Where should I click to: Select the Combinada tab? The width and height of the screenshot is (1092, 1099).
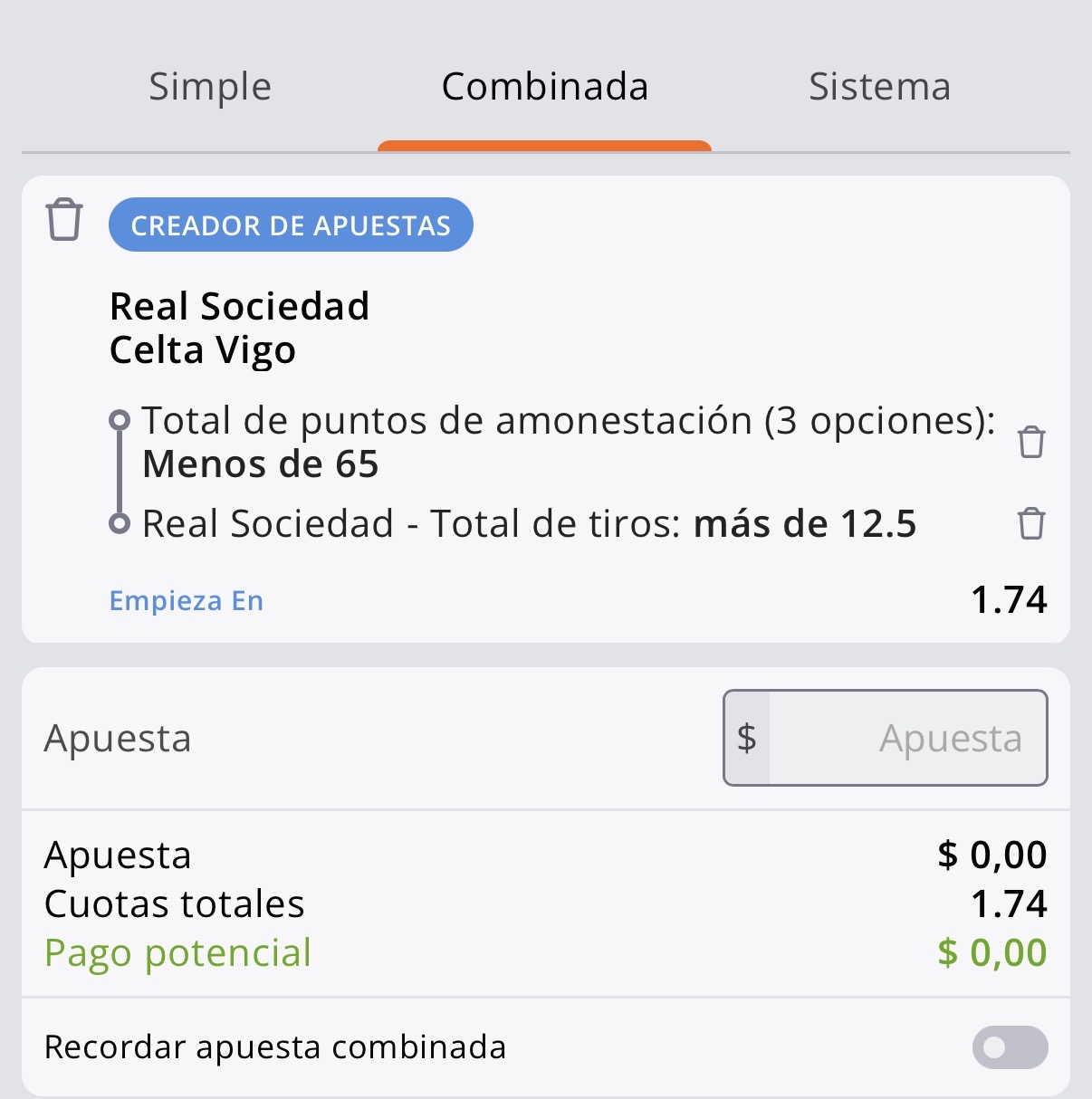[x=545, y=87]
